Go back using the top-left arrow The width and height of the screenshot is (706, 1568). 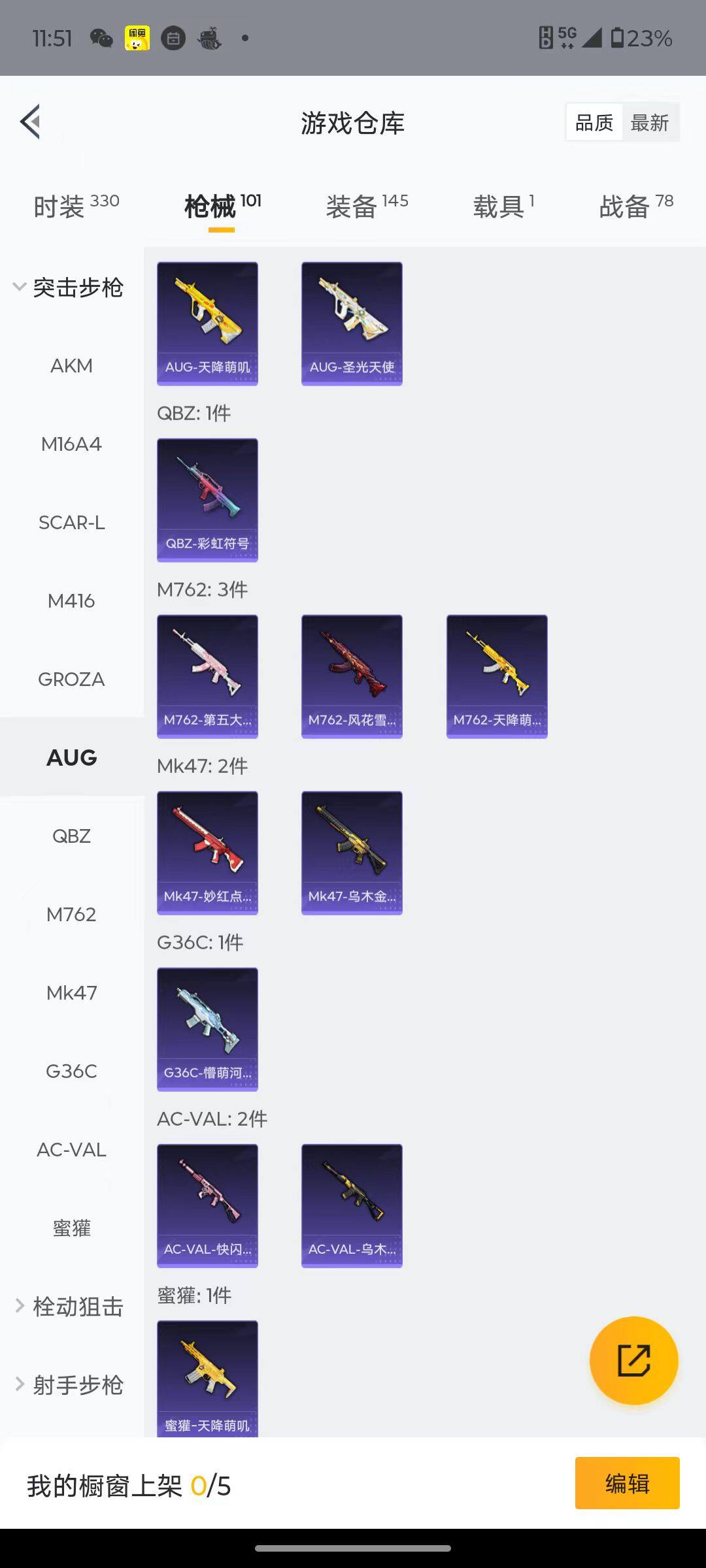tap(31, 122)
